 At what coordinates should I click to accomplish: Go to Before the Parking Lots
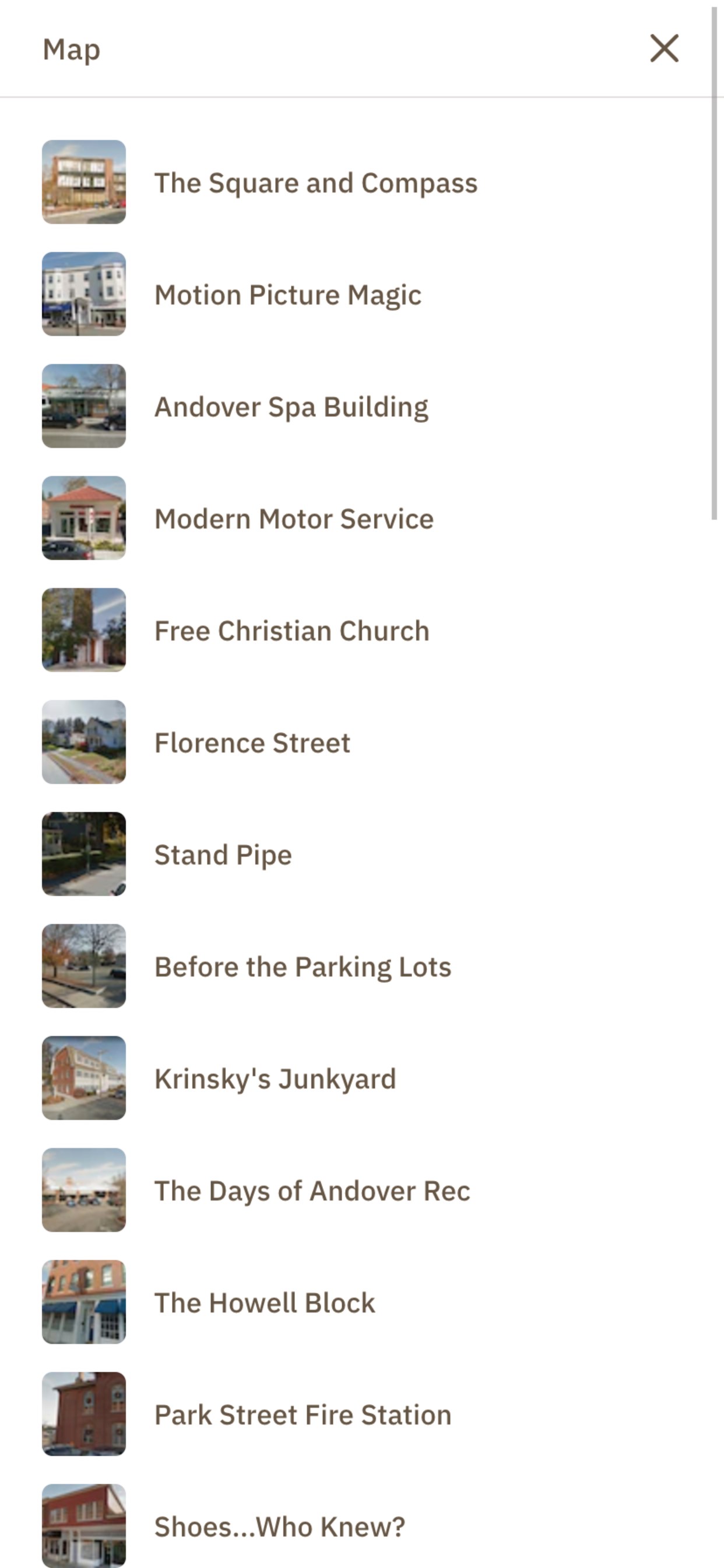click(362, 966)
